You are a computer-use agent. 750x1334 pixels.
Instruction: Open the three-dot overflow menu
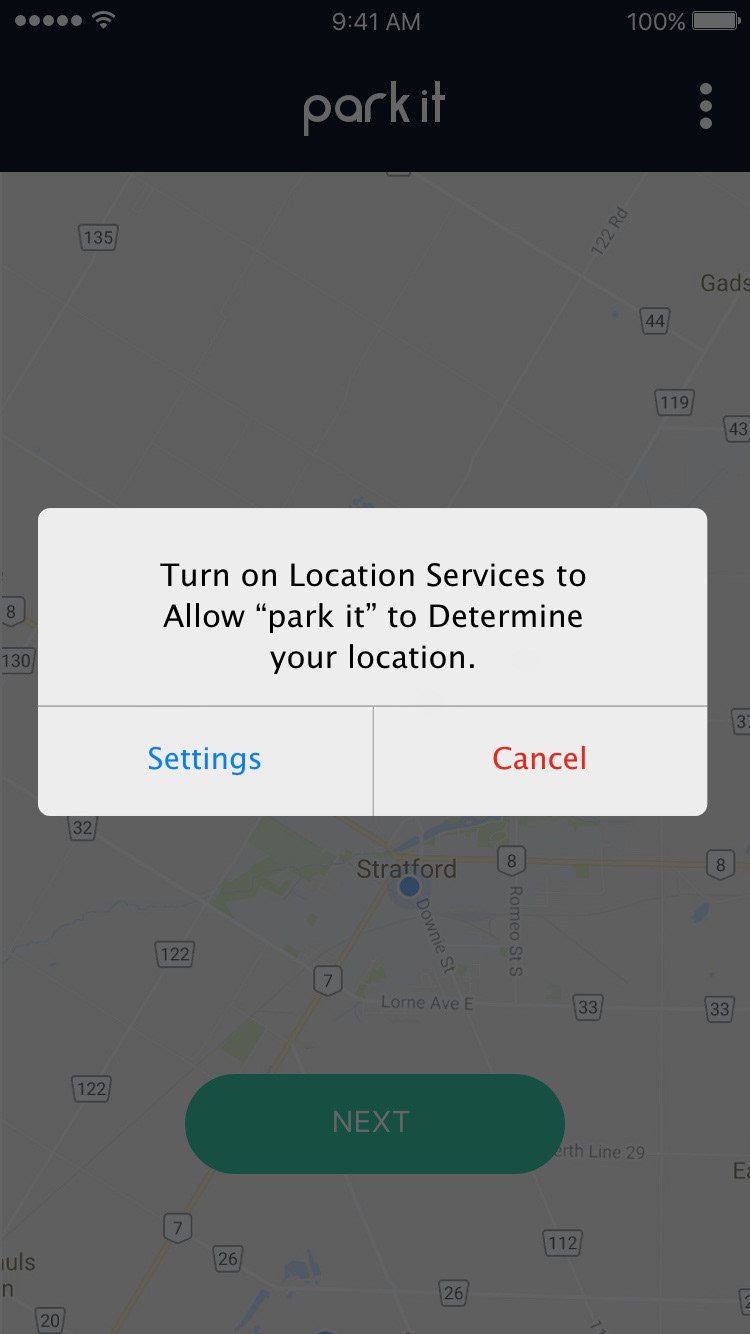point(706,106)
